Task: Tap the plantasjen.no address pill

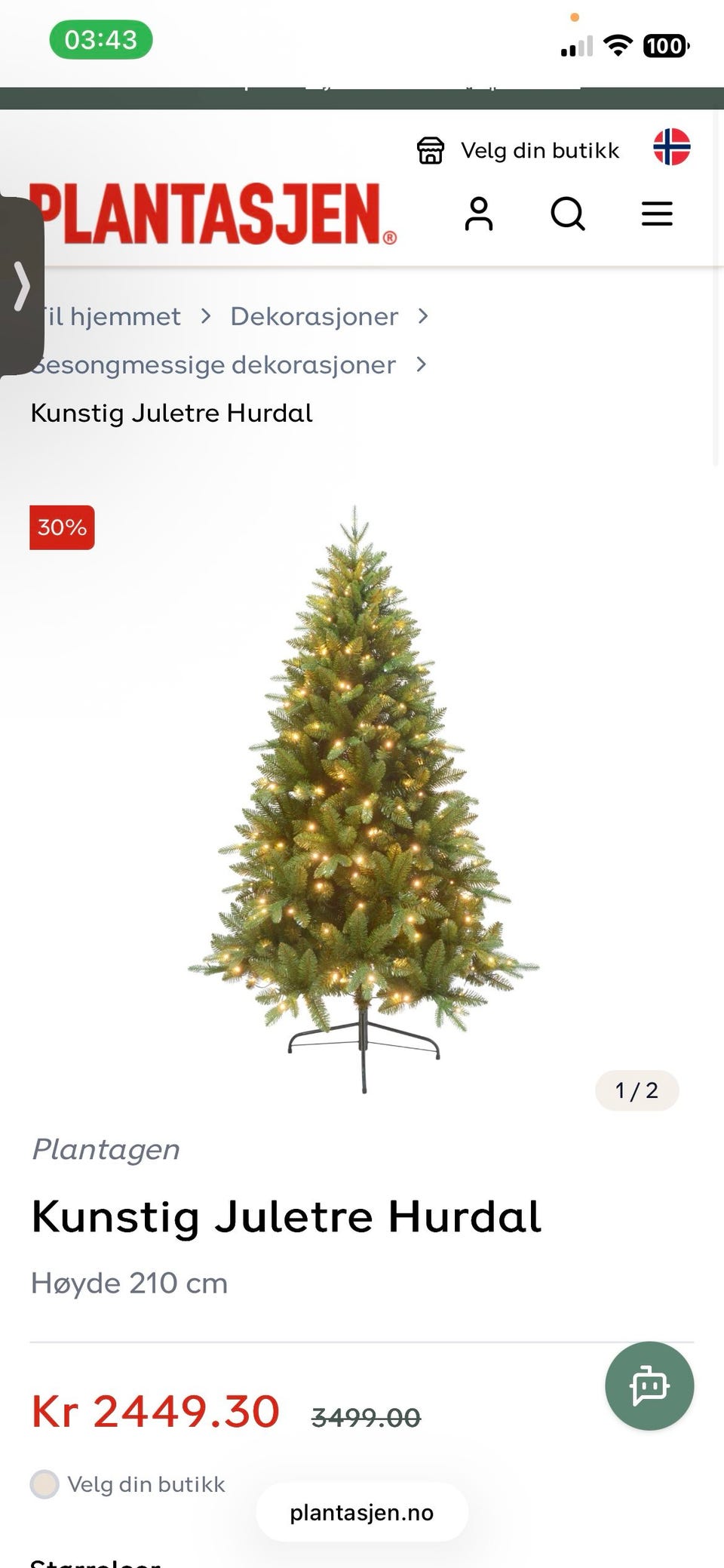Action: 362,1512
